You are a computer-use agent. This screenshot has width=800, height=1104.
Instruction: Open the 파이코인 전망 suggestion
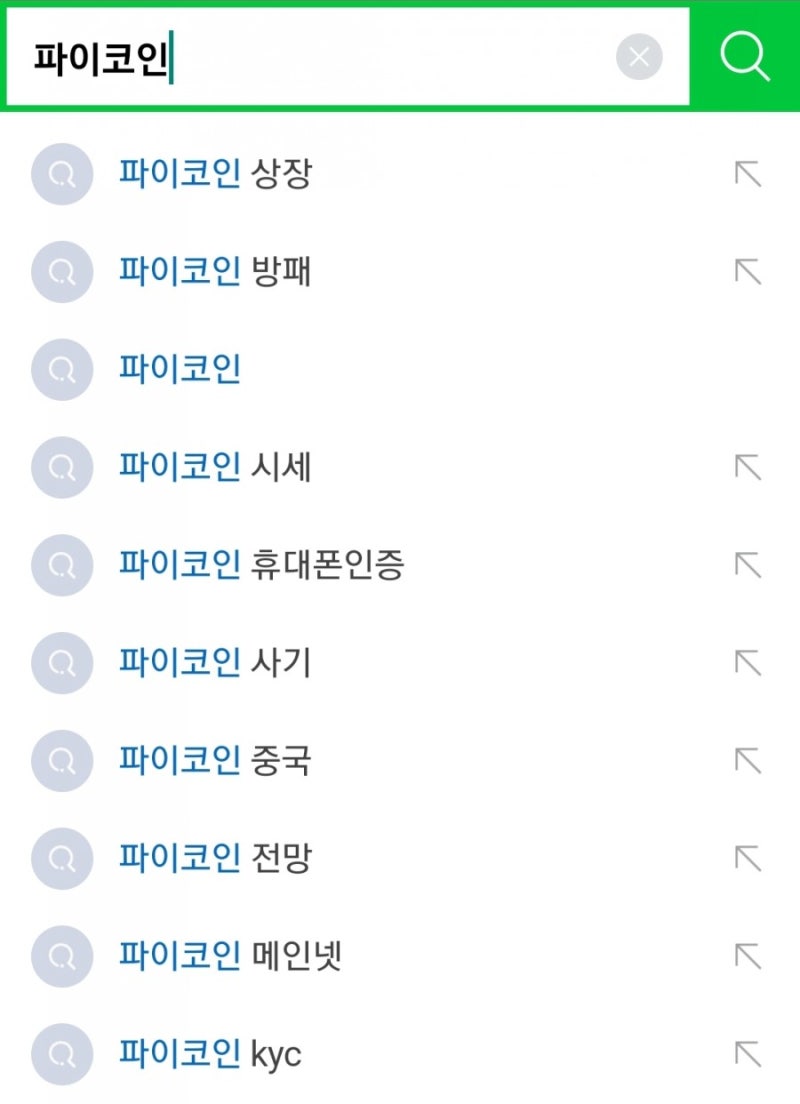point(213,858)
